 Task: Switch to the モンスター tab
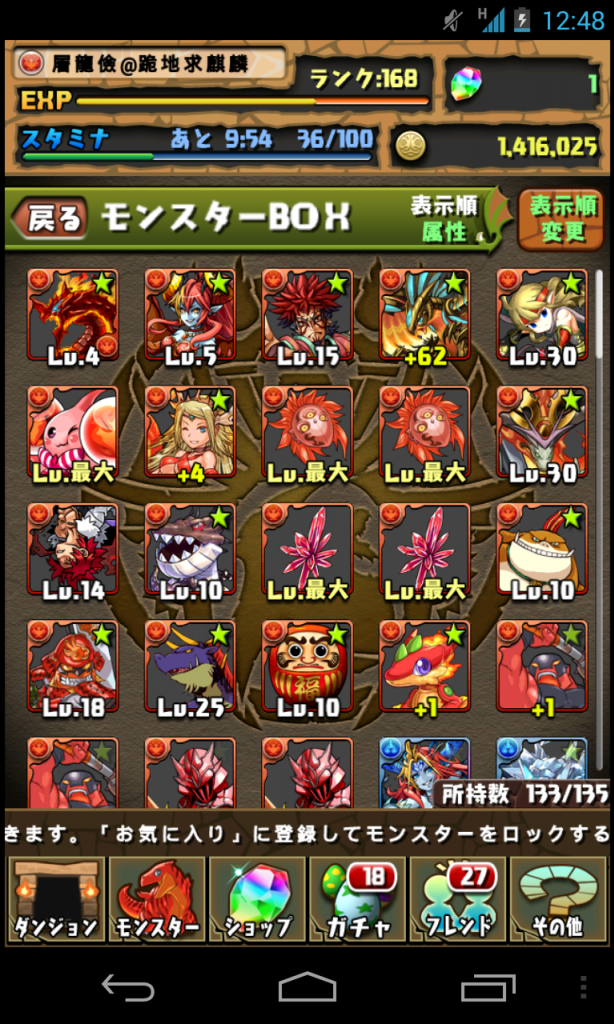click(156, 900)
